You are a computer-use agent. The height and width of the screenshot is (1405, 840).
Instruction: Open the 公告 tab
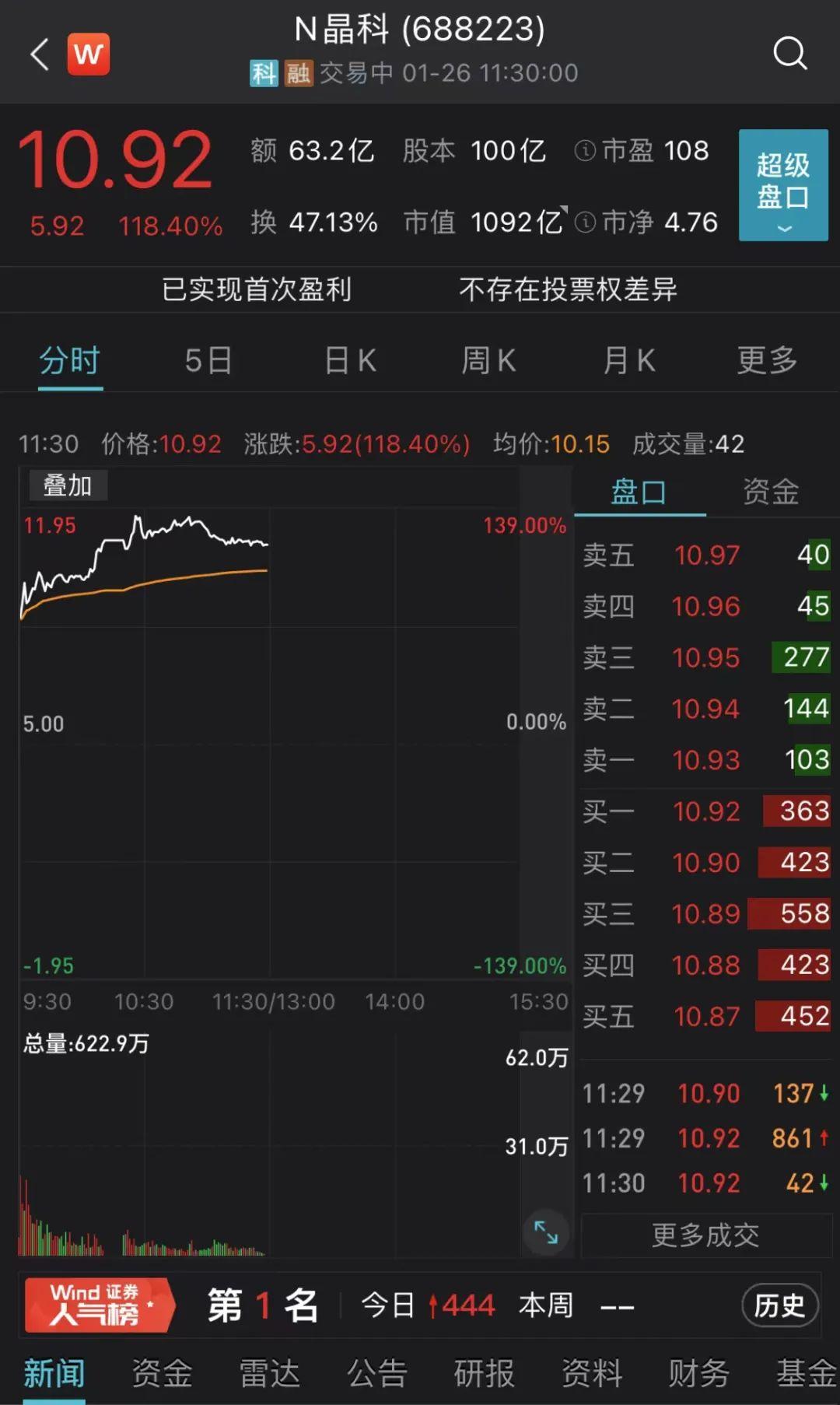(377, 1374)
